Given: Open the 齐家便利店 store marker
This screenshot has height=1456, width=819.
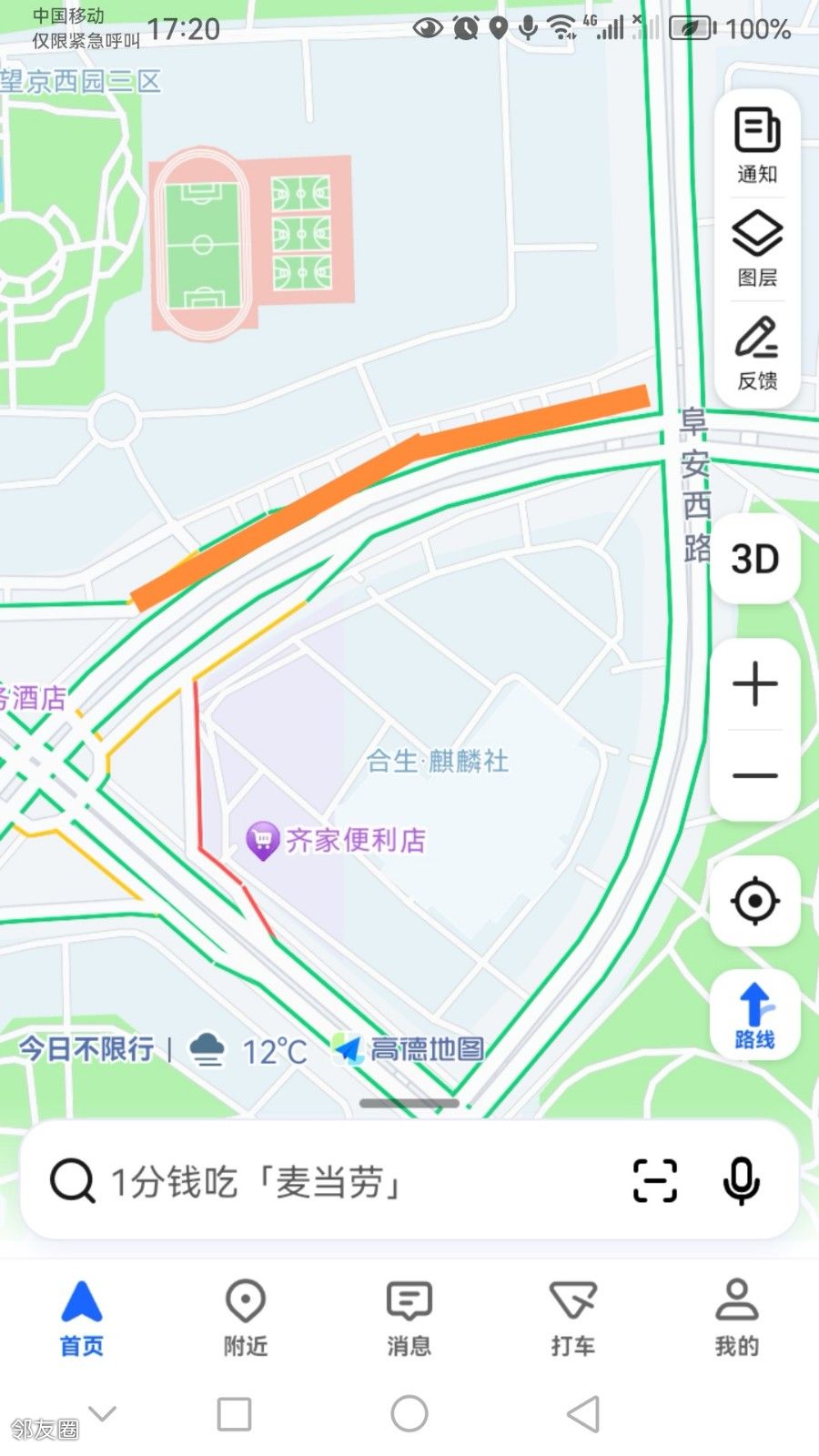Looking at the screenshot, I should point(263,841).
